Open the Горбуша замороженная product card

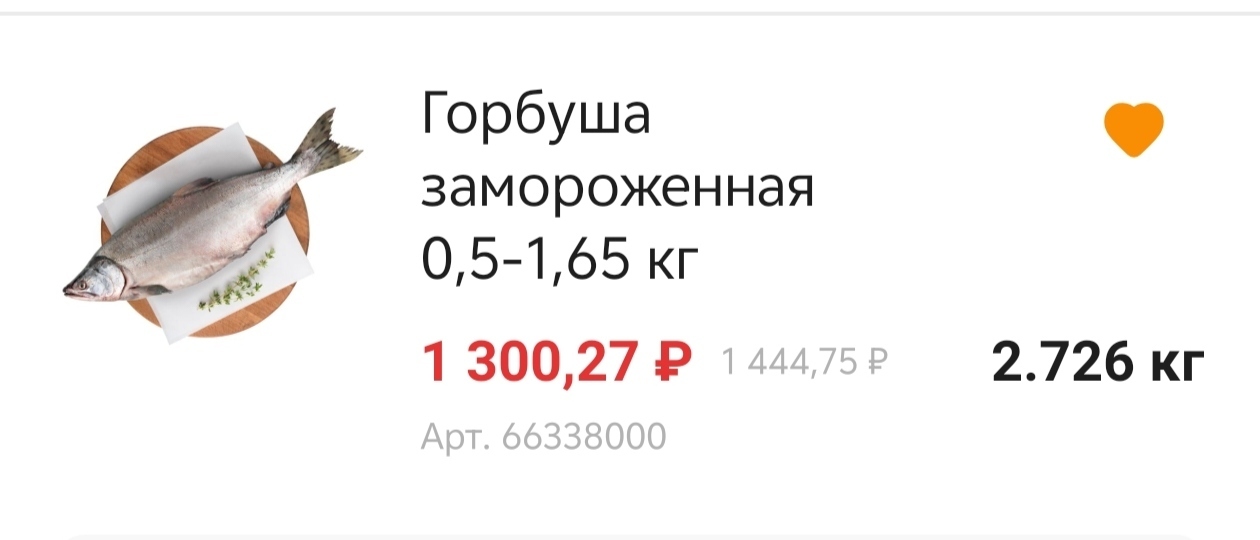[x=616, y=190]
